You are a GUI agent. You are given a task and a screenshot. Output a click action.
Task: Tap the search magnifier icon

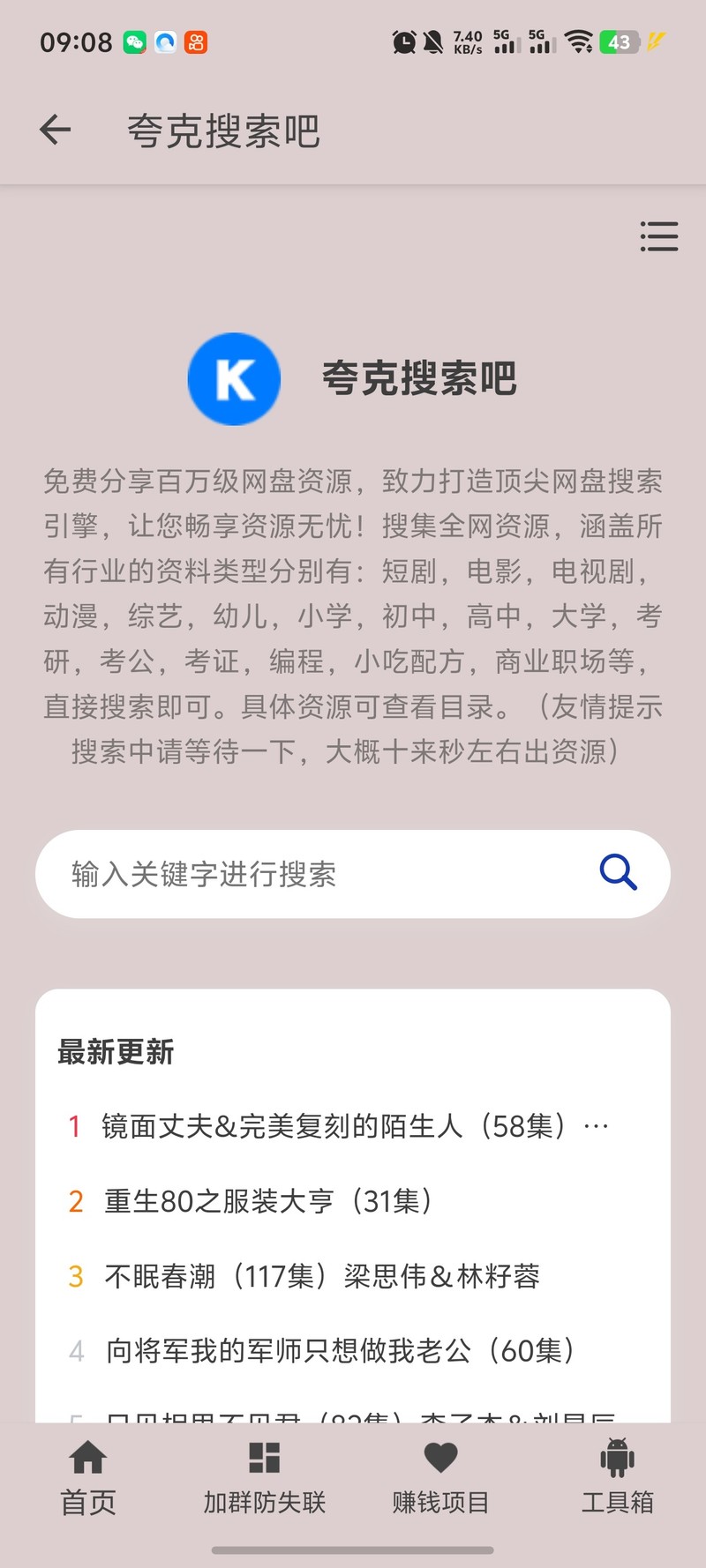(x=618, y=873)
